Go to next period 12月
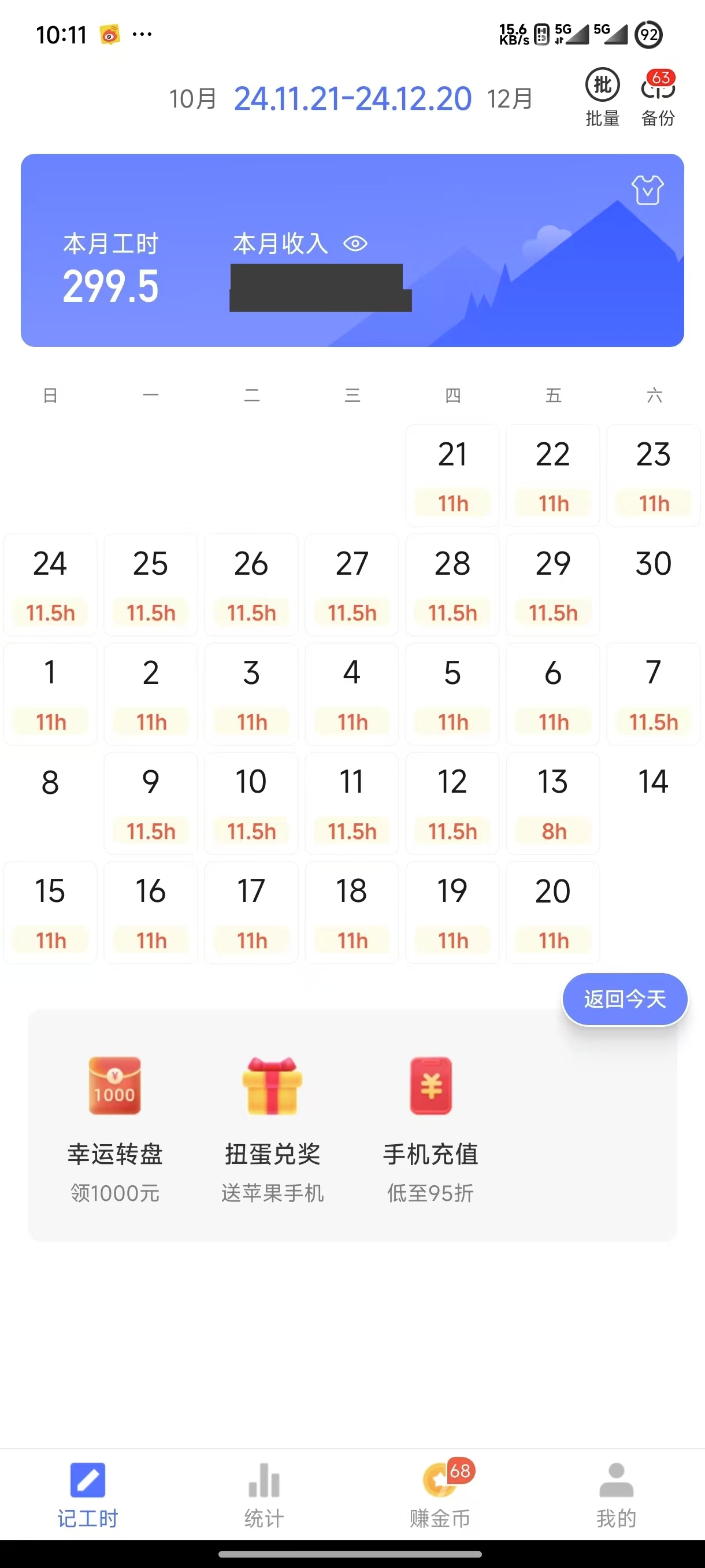705x1568 pixels. [510, 99]
